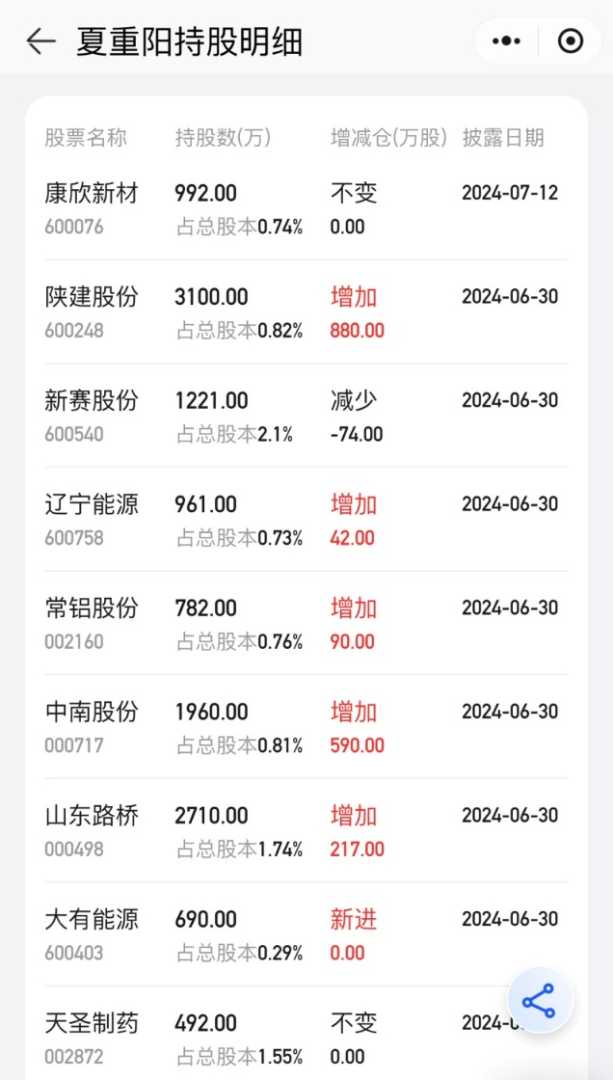Viewport: 613px width, 1080px height.
Task: Close the mini program
Action: pos(570,41)
